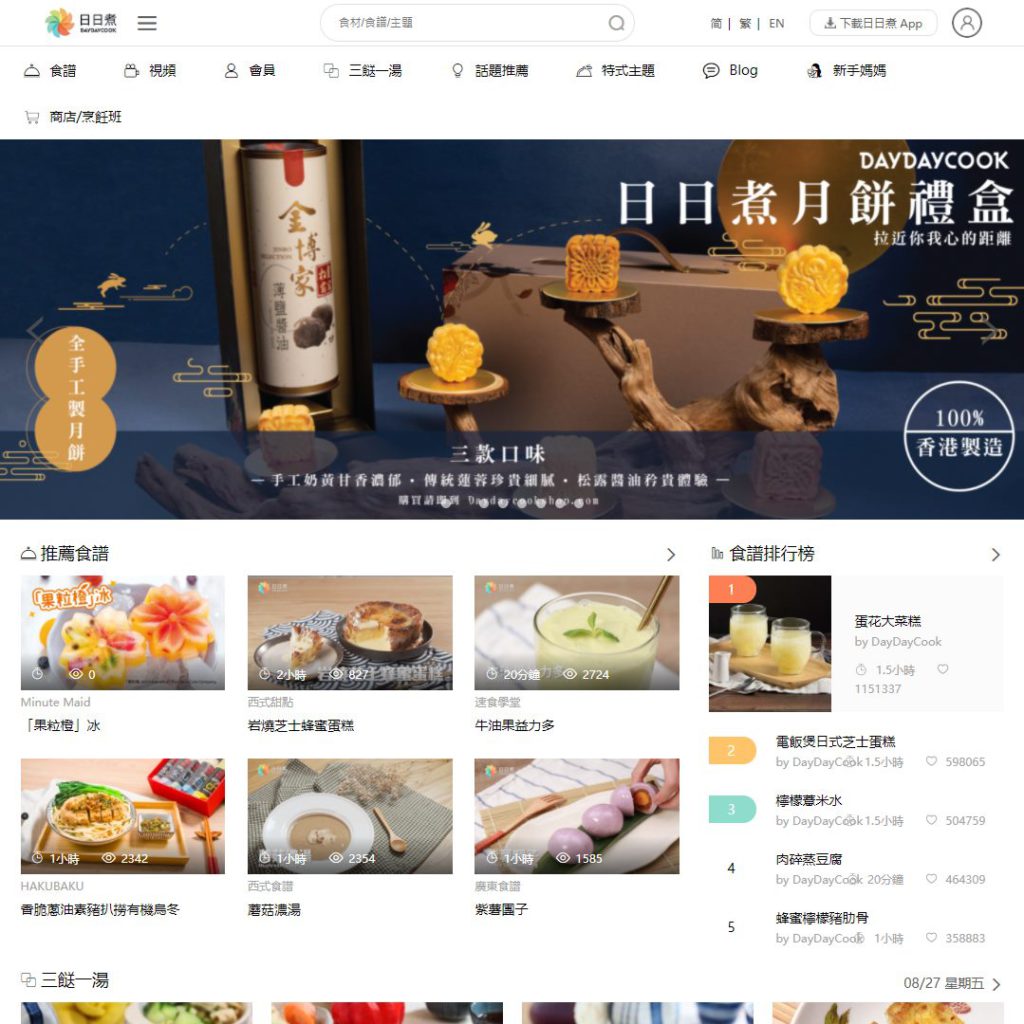Screen dimensions: 1024x1024
Task: Show the next banner slide
Action: pyautogui.click(x=990, y=331)
